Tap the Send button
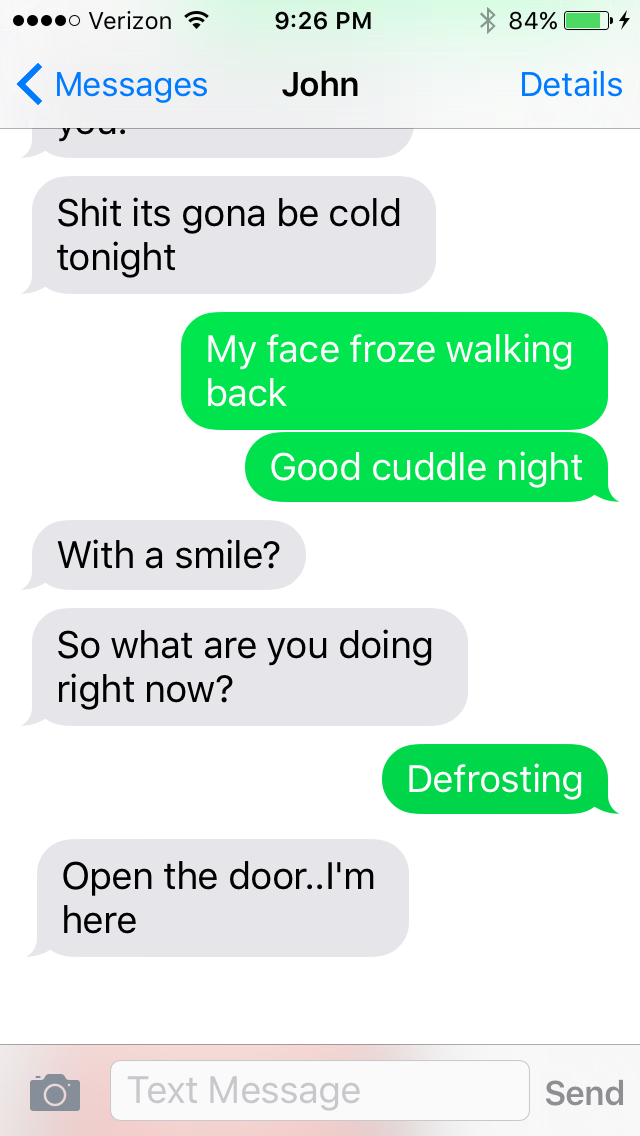640x1136 pixels. point(584,1092)
